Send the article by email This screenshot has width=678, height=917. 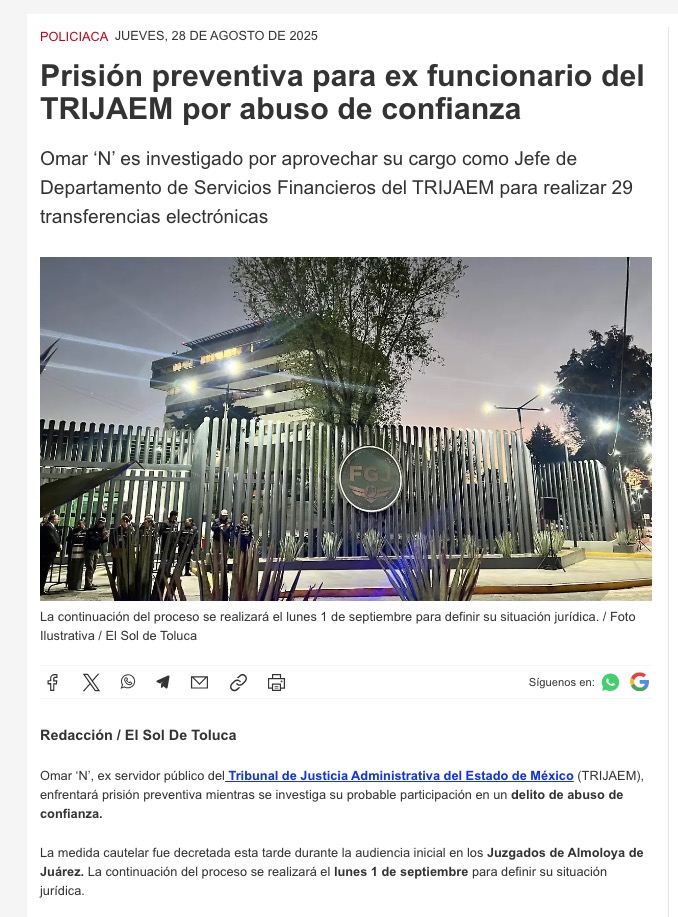point(199,683)
